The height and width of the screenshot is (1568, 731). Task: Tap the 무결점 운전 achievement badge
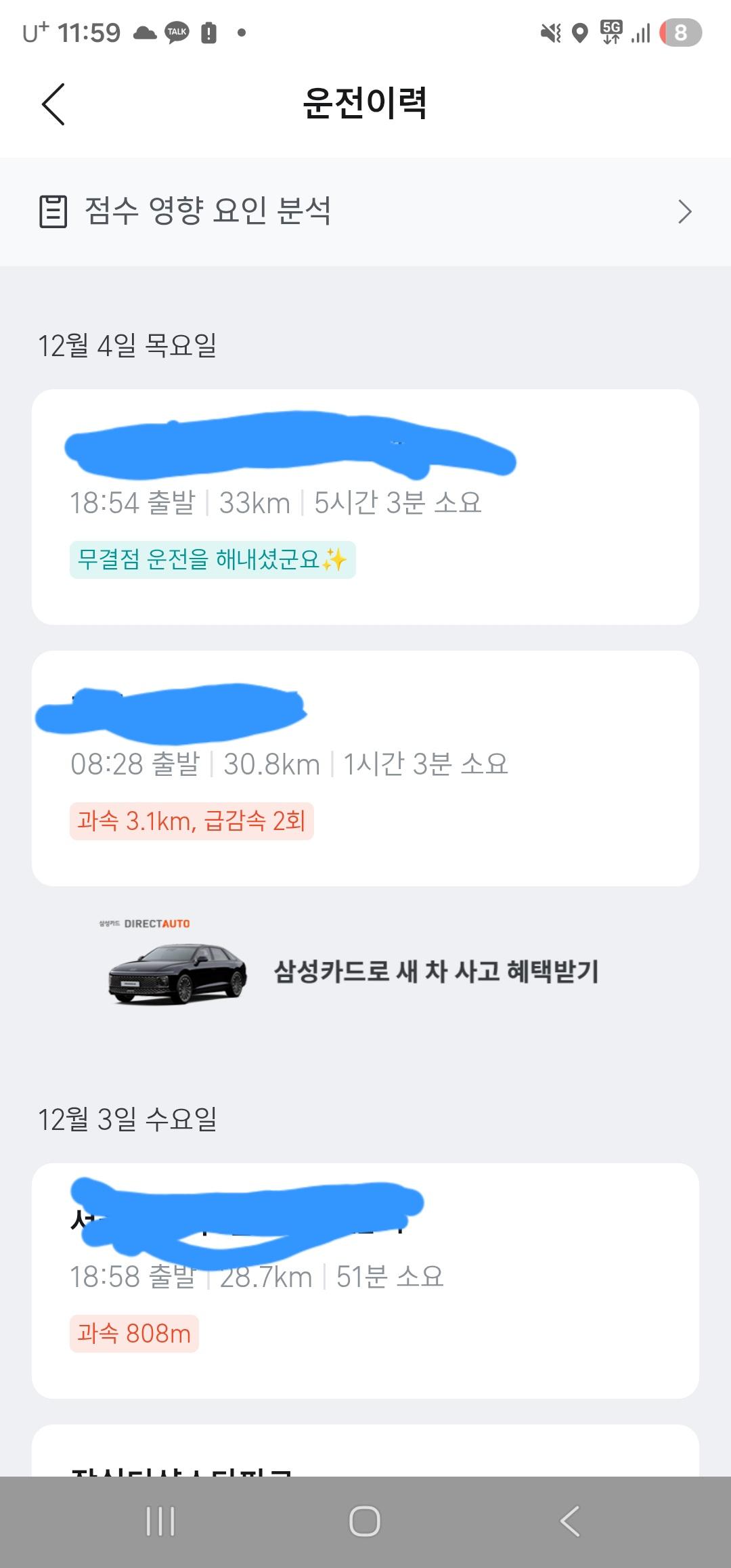coord(215,561)
